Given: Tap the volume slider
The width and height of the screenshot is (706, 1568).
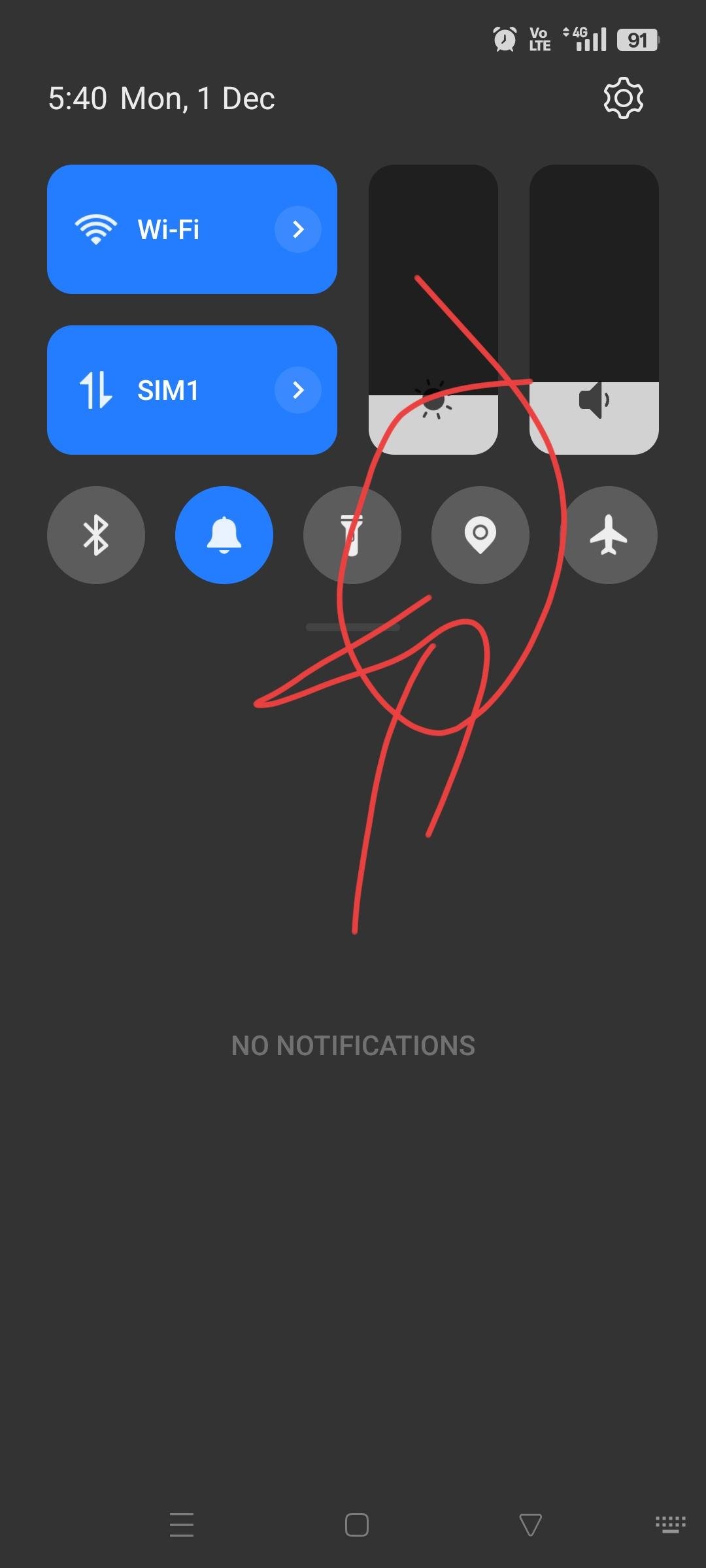Looking at the screenshot, I should [594, 310].
